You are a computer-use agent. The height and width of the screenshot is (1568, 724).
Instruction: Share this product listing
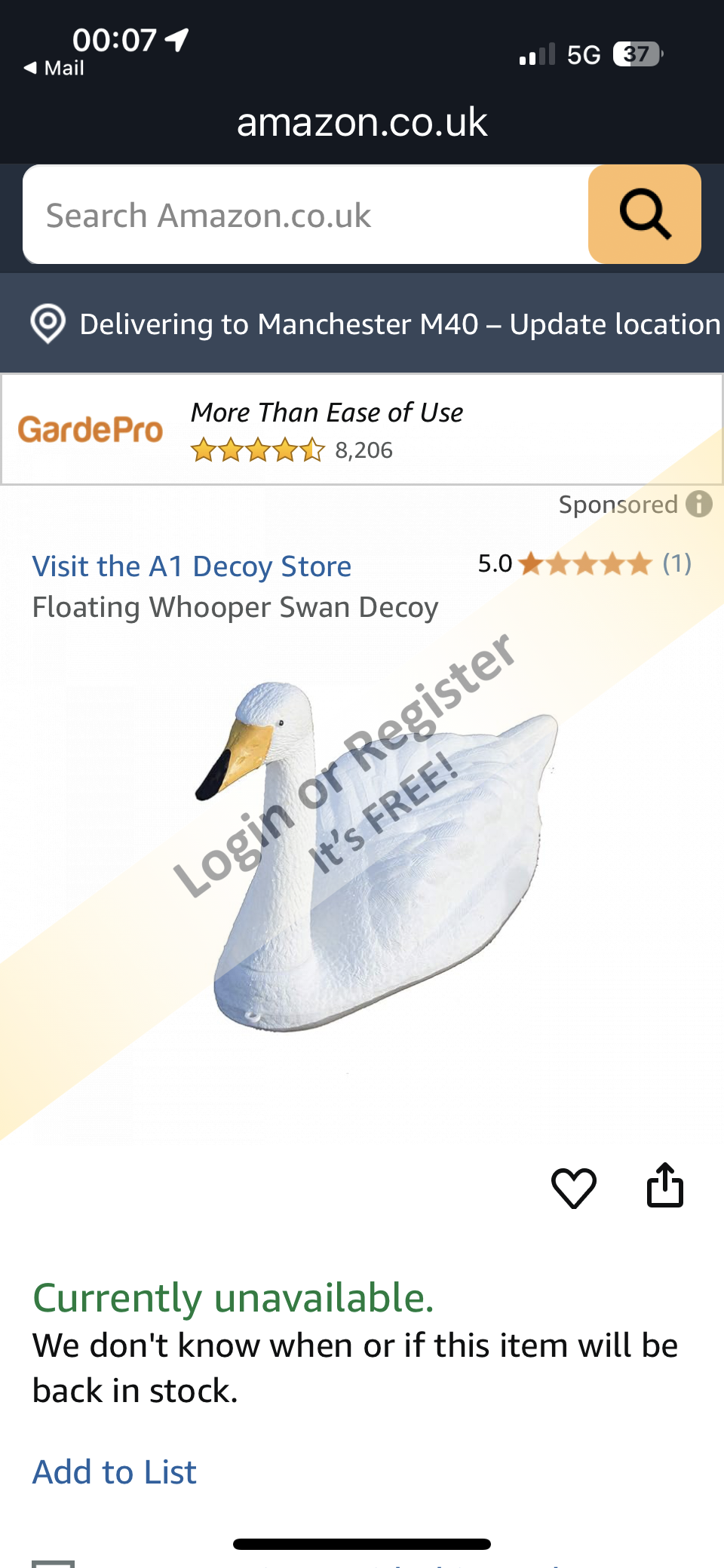pyautogui.click(x=665, y=1186)
